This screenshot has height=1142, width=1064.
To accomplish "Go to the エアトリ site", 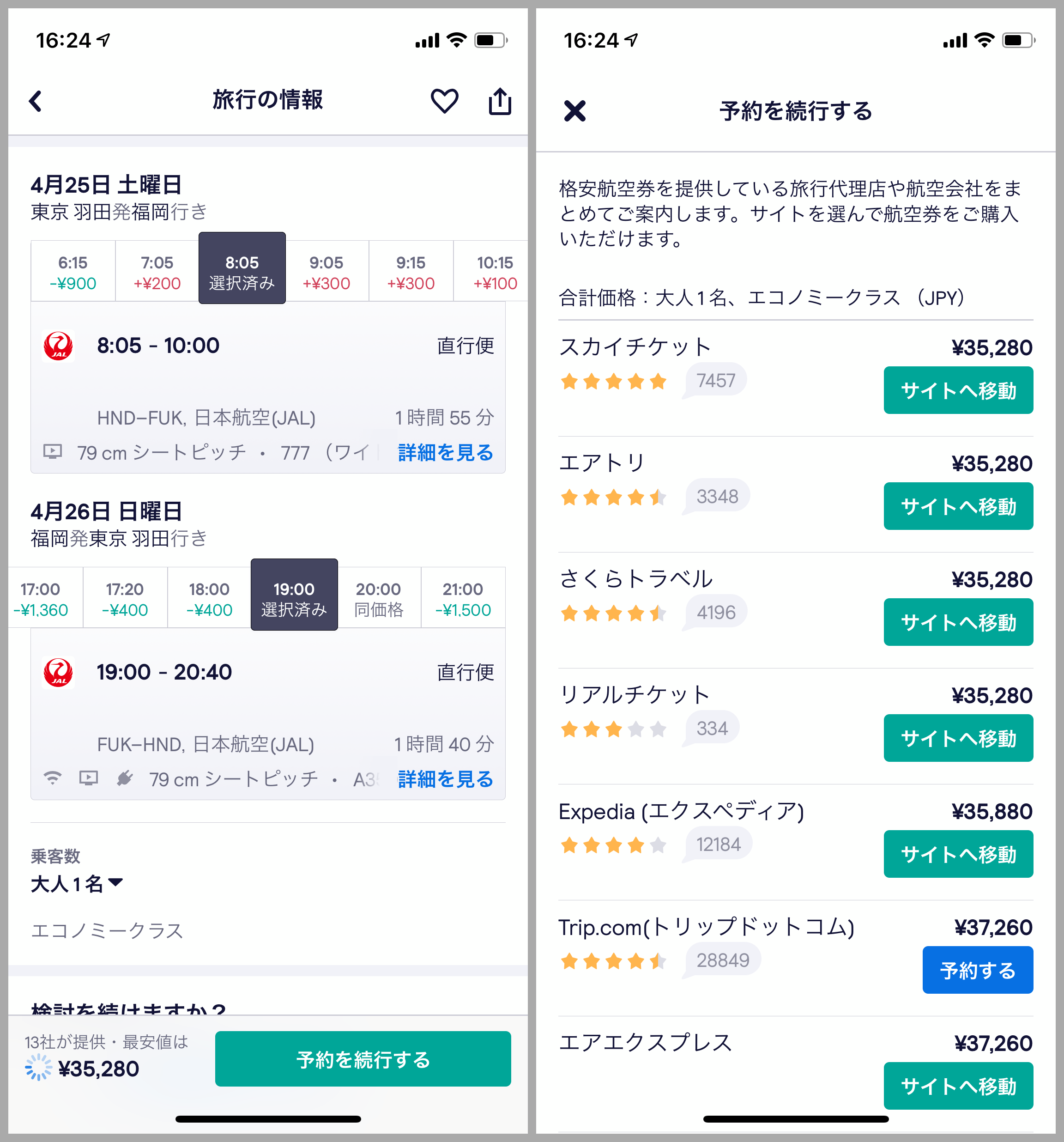I will [x=958, y=507].
